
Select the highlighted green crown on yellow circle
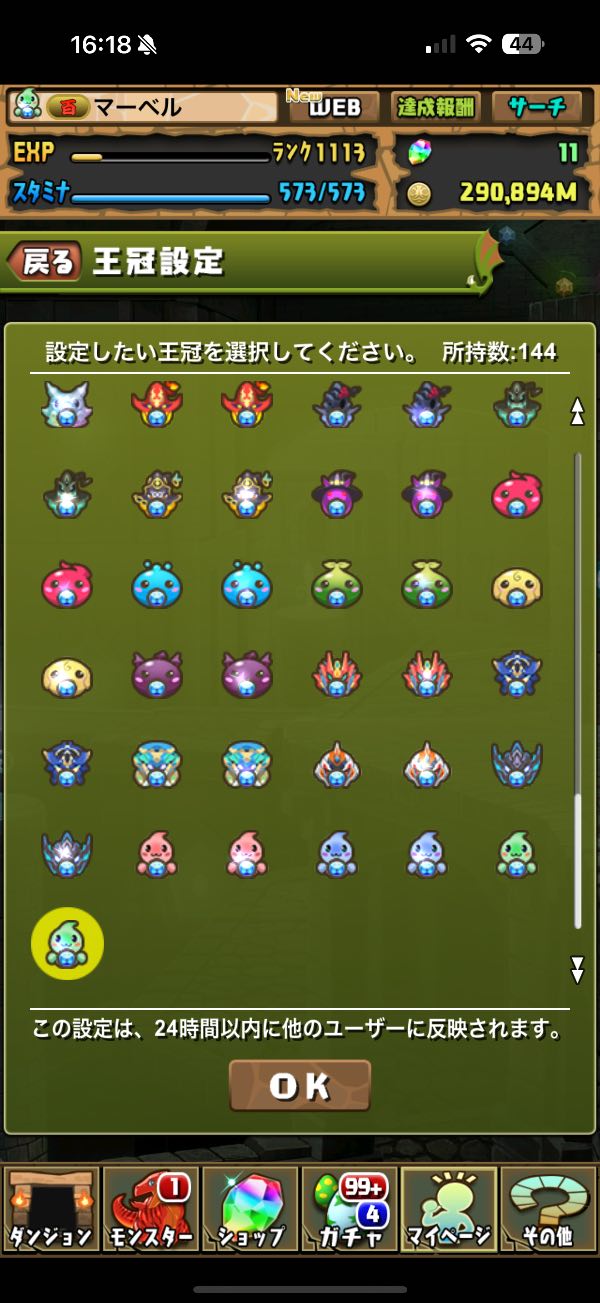pos(68,942)
